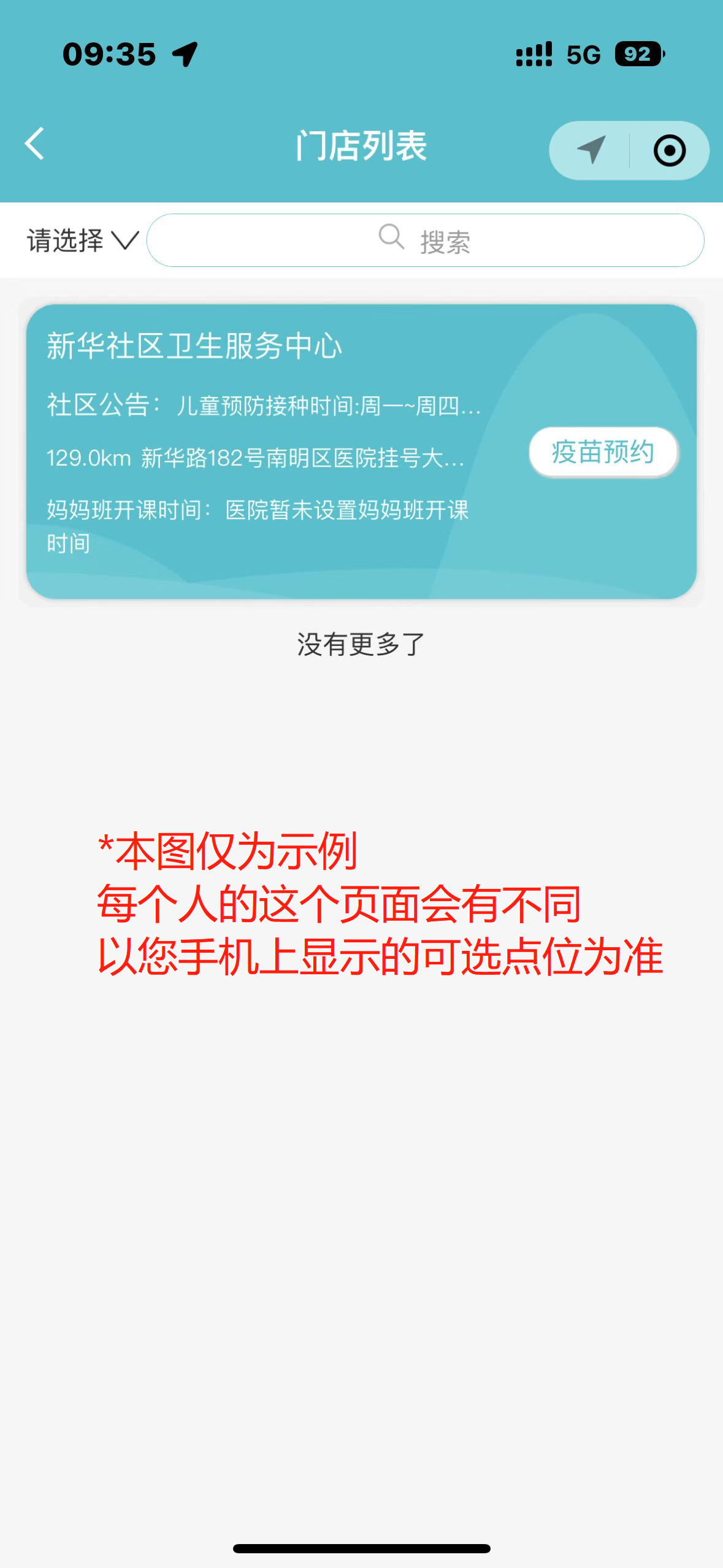This screenshot has height=1568, width=723.
Task: Close the mini program via the circle icon
Action: (x=669, y=150)
